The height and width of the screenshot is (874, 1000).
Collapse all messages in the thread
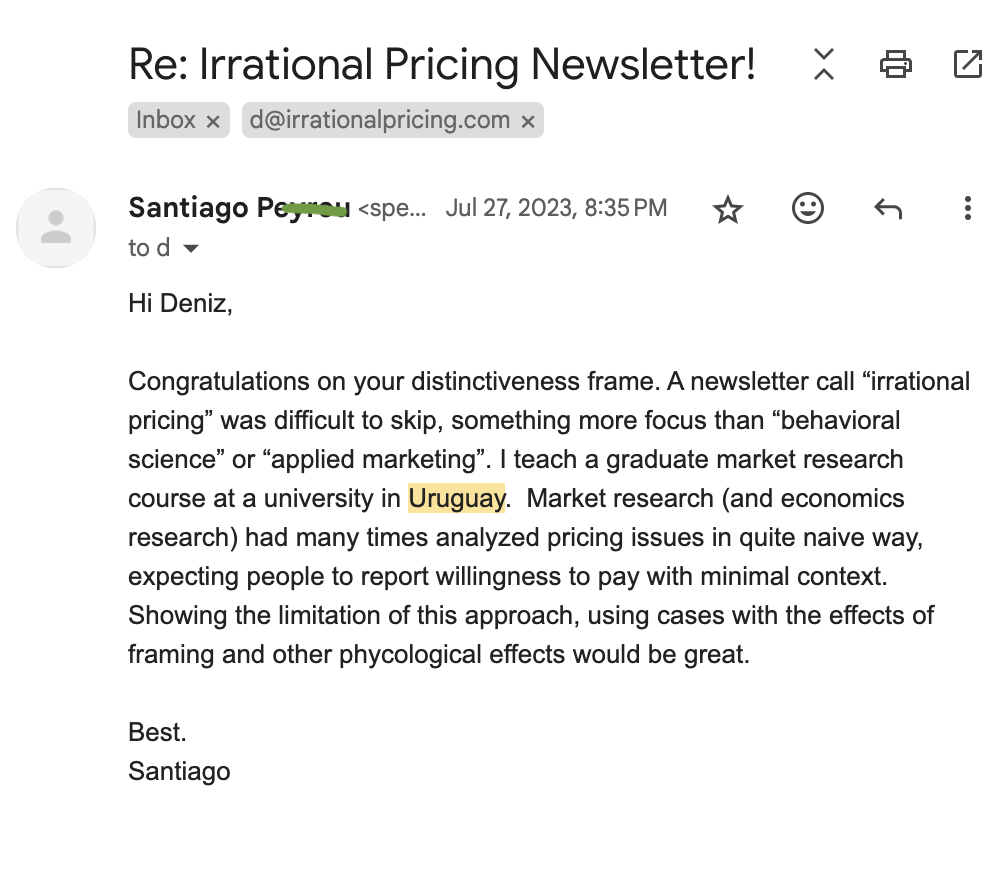point(823,65)
